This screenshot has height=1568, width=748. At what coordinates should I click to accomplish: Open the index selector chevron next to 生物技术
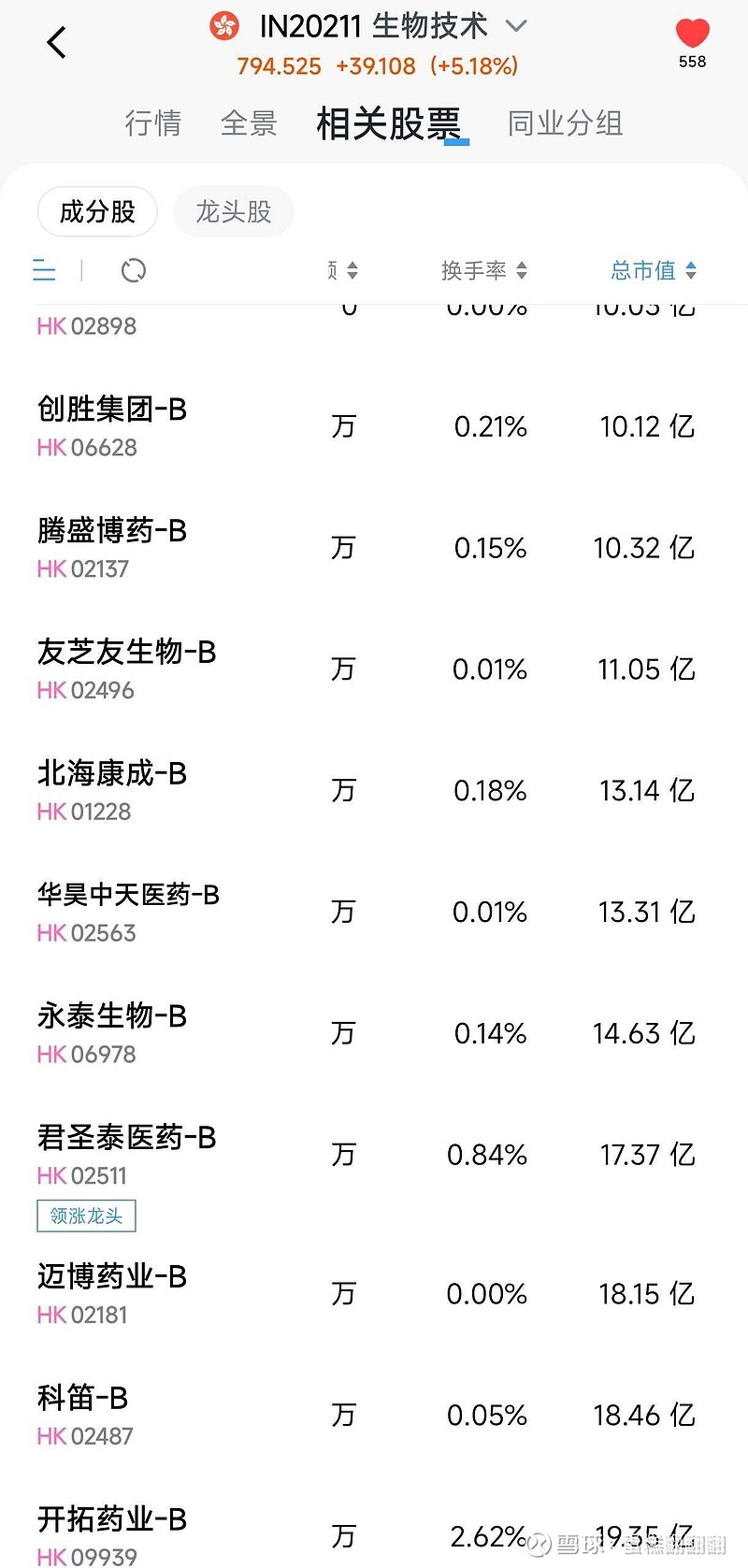click(517, 25)
